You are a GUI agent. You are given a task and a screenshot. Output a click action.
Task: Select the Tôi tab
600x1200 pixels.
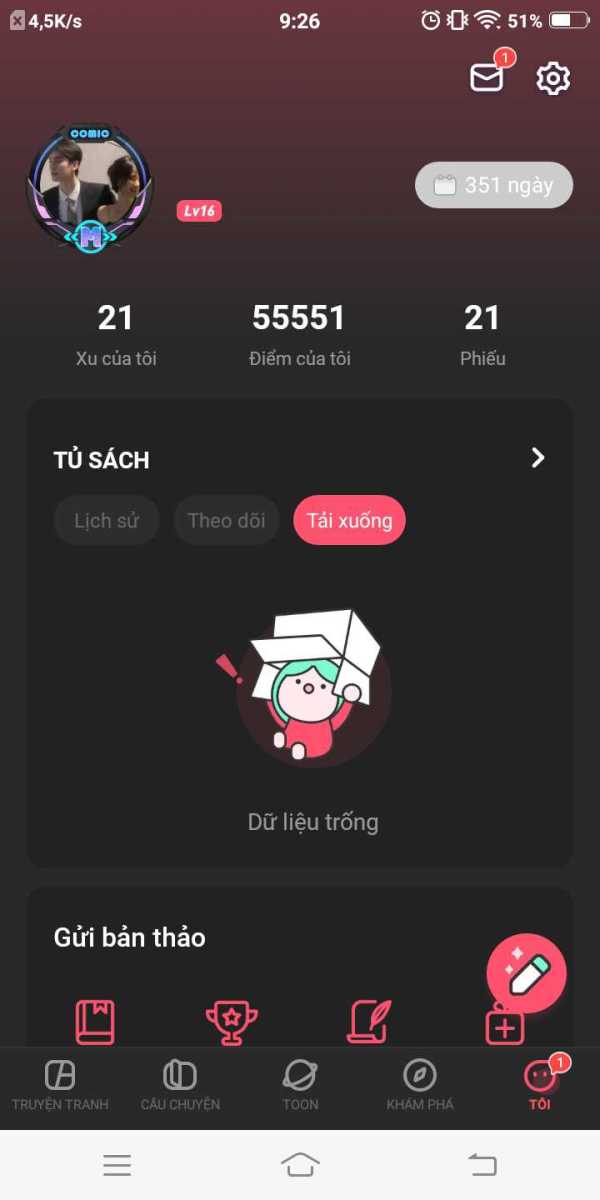540,1086
